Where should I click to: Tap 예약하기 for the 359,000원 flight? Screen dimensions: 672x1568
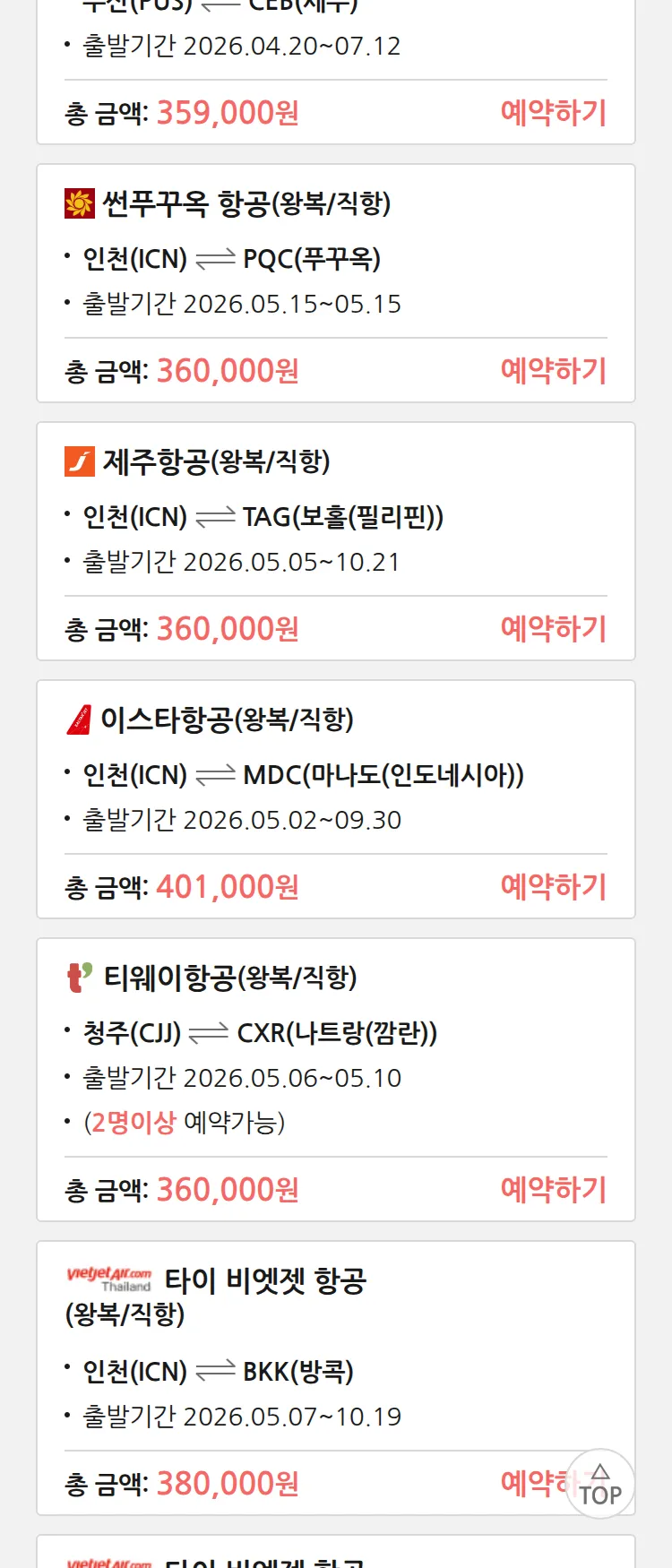(553, 113)
